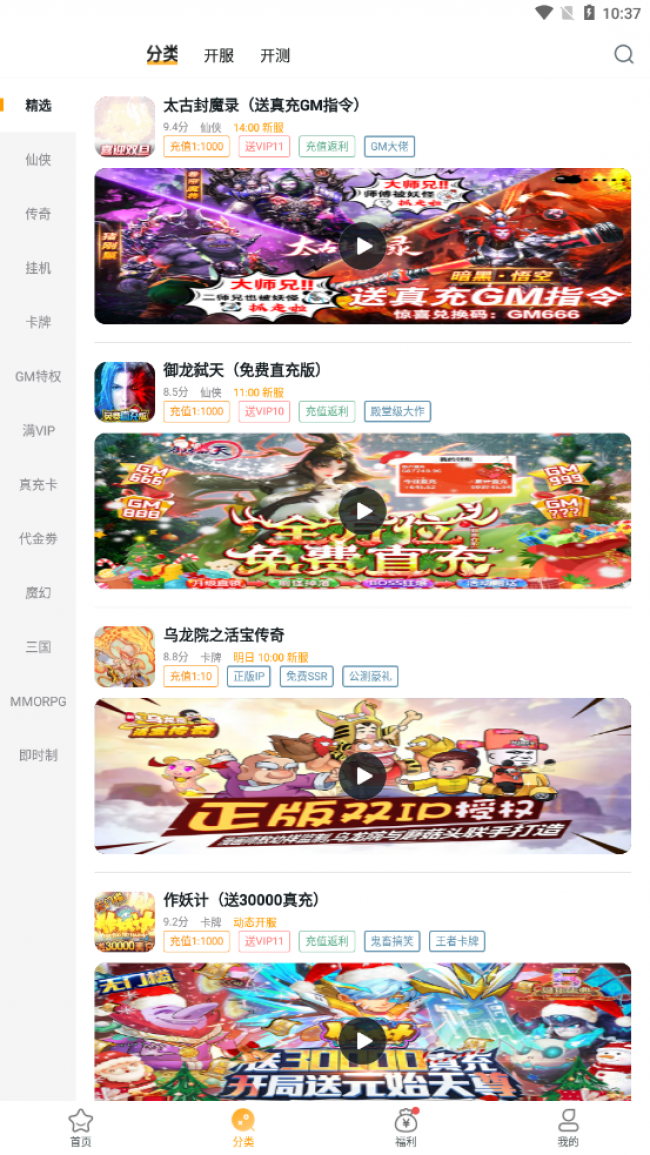This screenshot has width=650, height=1155.
Task: Open the game 作妖计
Action: click(x=241, y=900)
